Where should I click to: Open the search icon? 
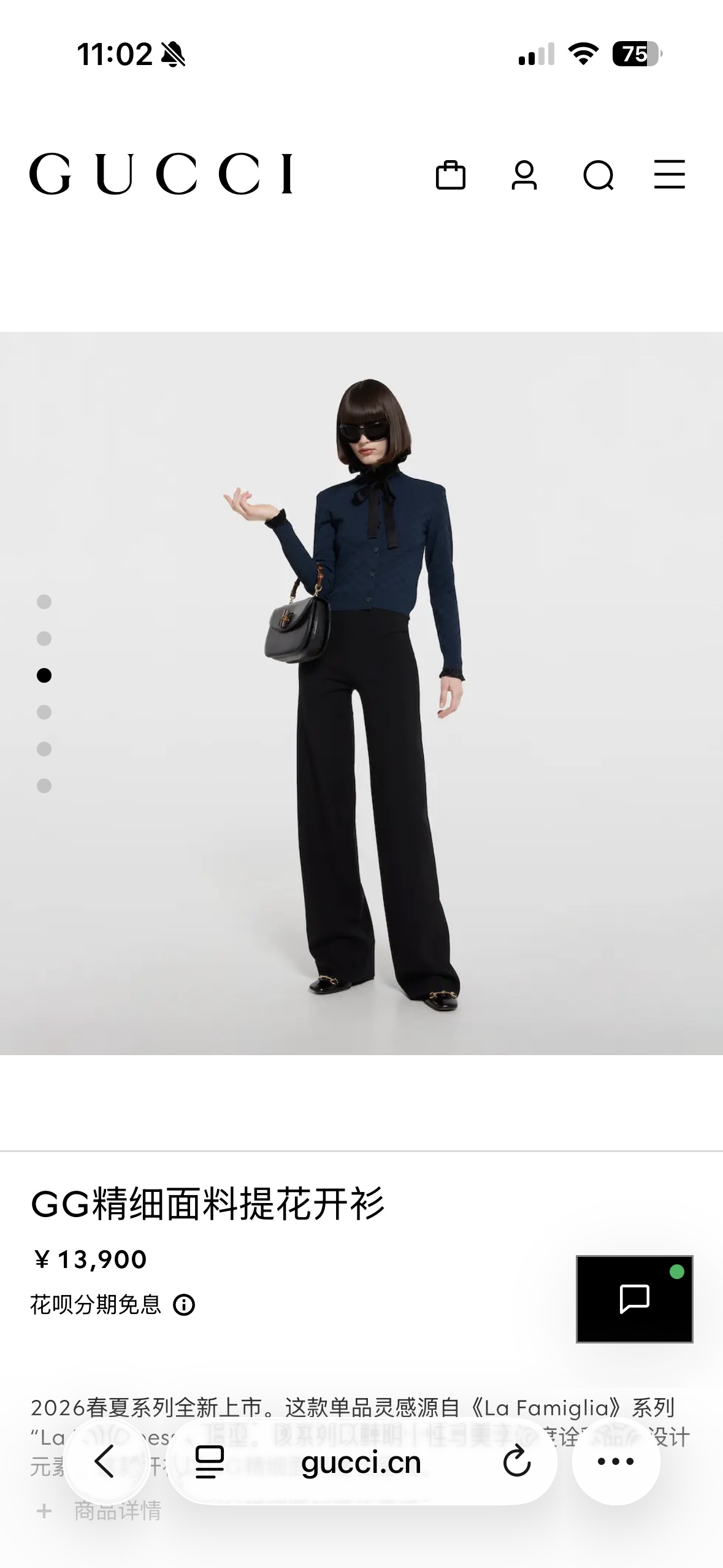click(599, 175)
